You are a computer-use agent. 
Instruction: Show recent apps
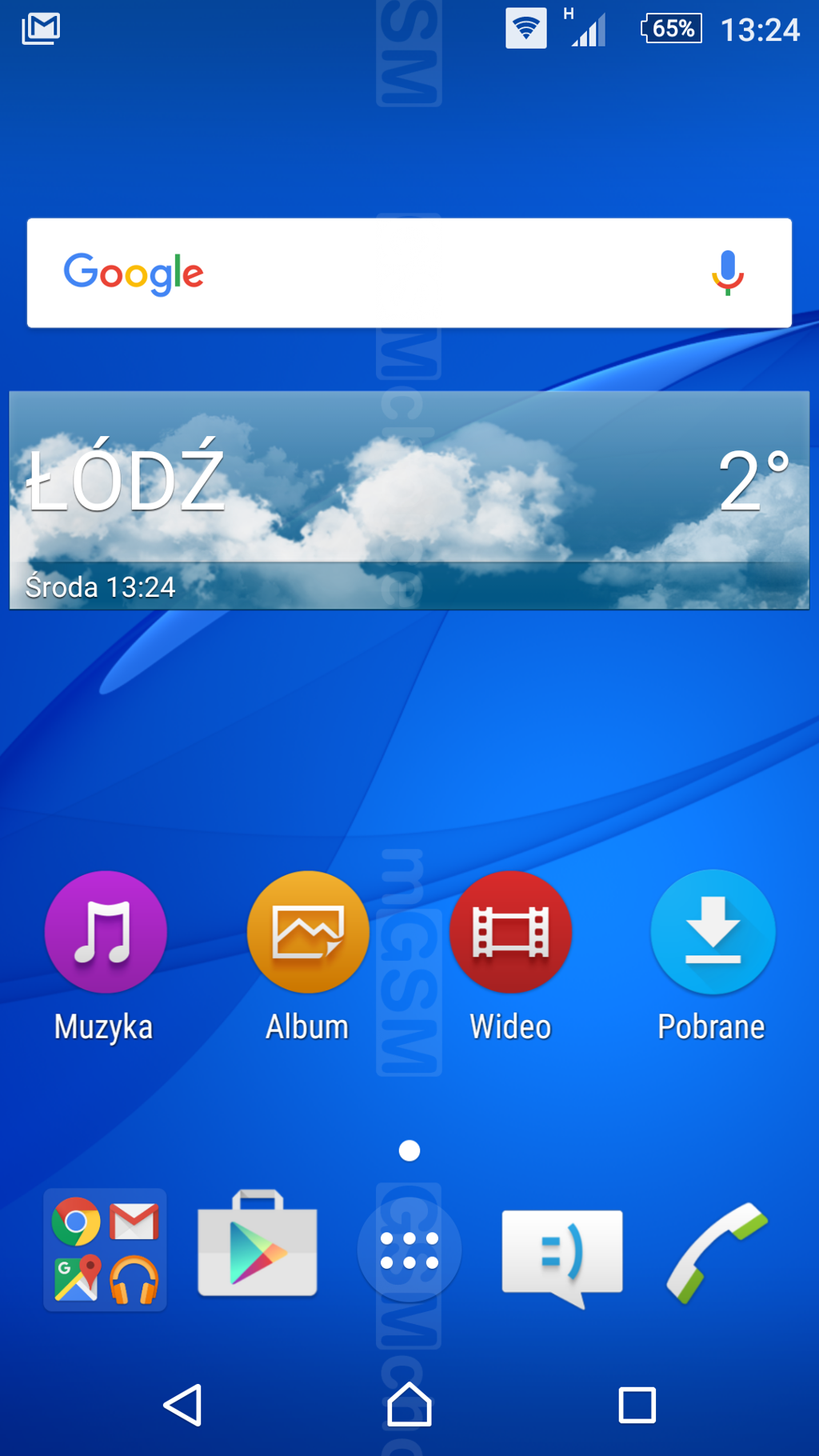pos(637,1405)
